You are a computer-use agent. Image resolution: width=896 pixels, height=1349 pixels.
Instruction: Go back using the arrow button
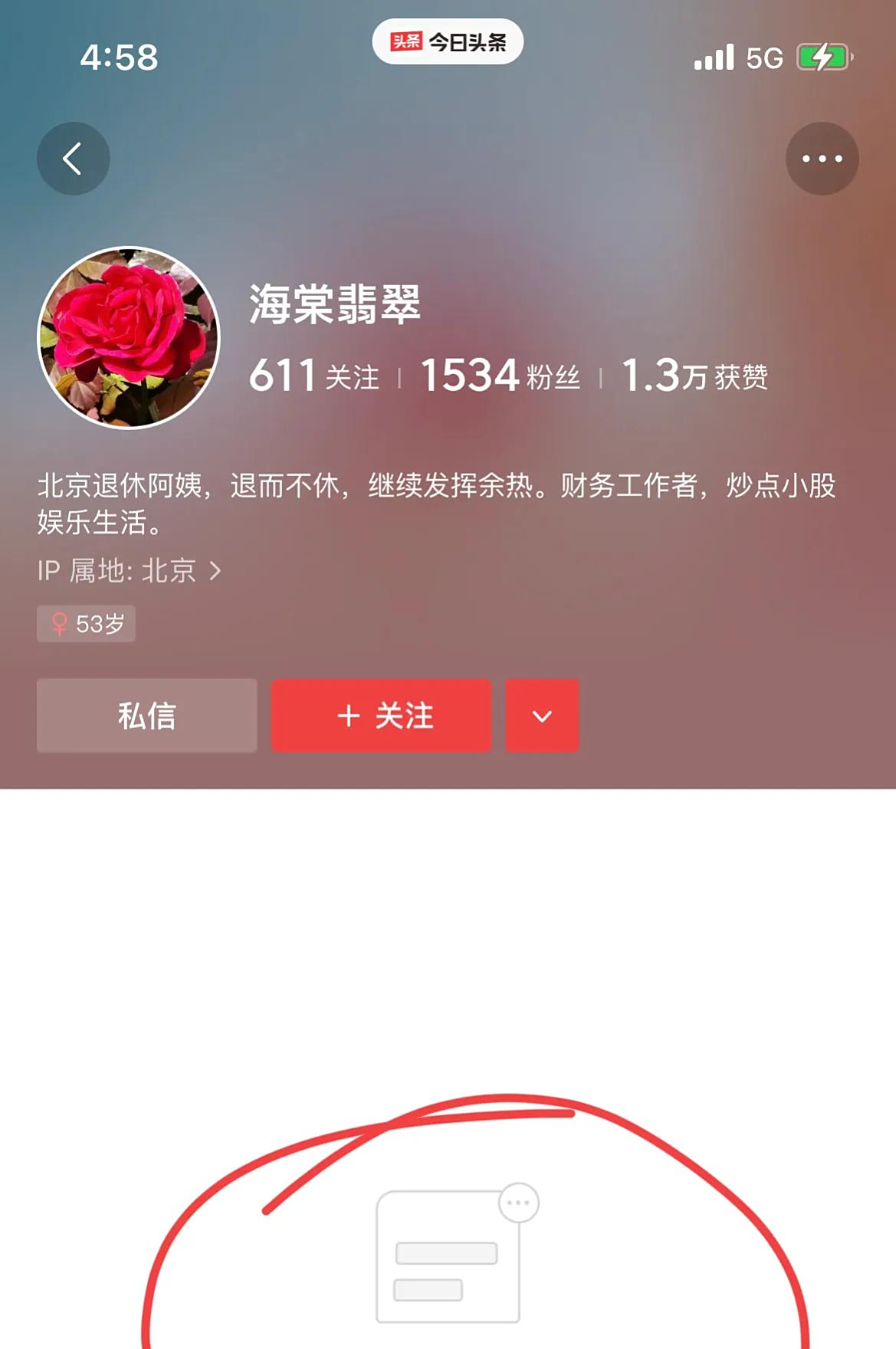click(x=73, y=159)
